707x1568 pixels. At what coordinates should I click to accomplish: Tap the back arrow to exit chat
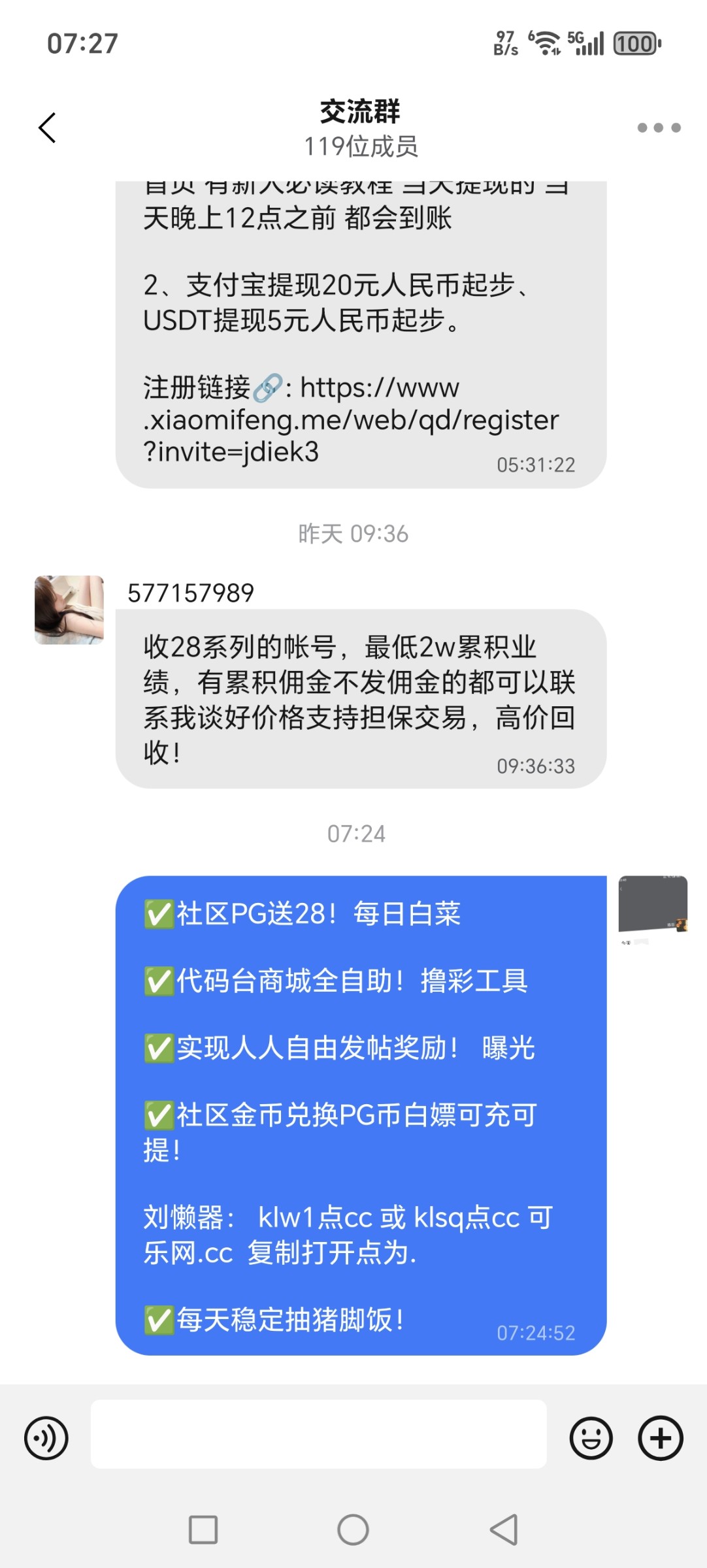(x=46, y=127)
